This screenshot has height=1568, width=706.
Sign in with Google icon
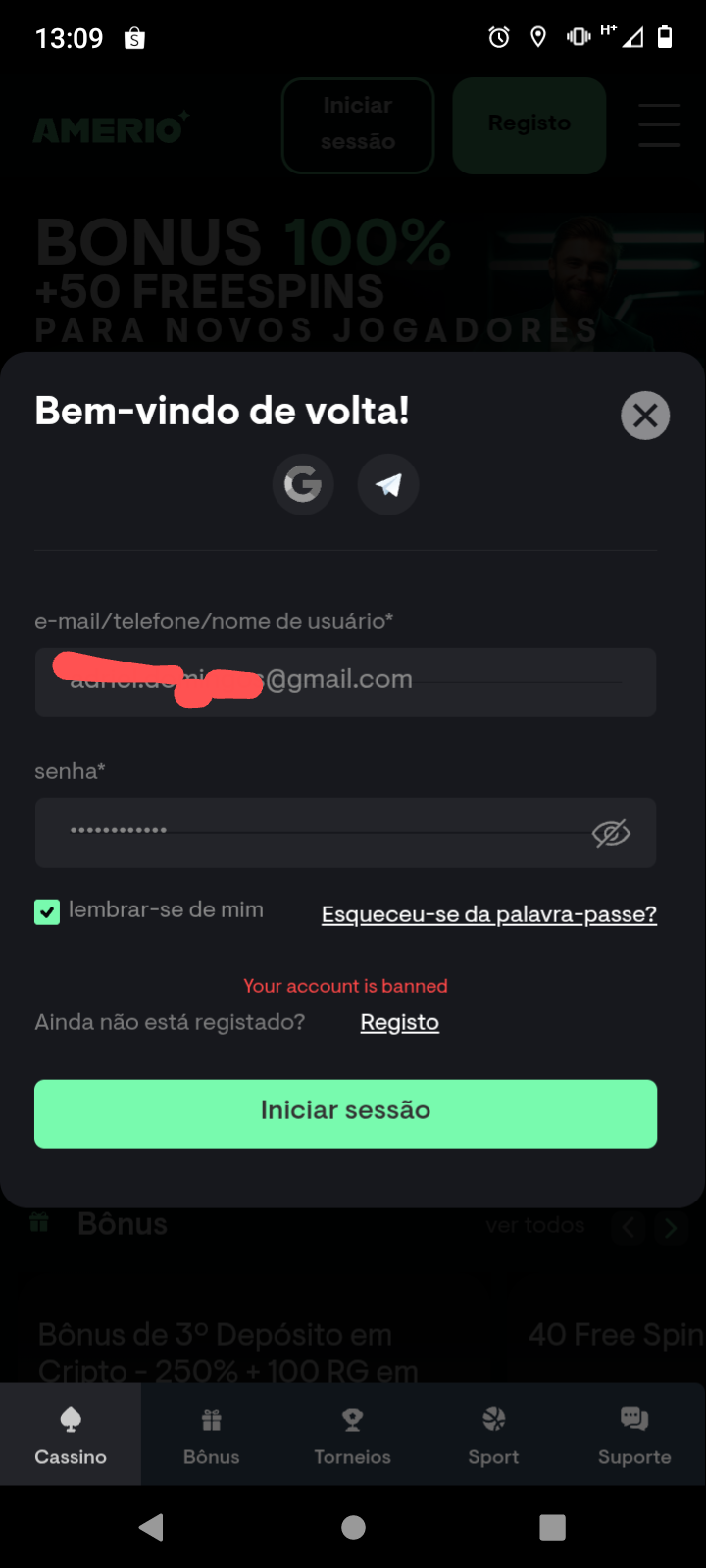point(303,484)
